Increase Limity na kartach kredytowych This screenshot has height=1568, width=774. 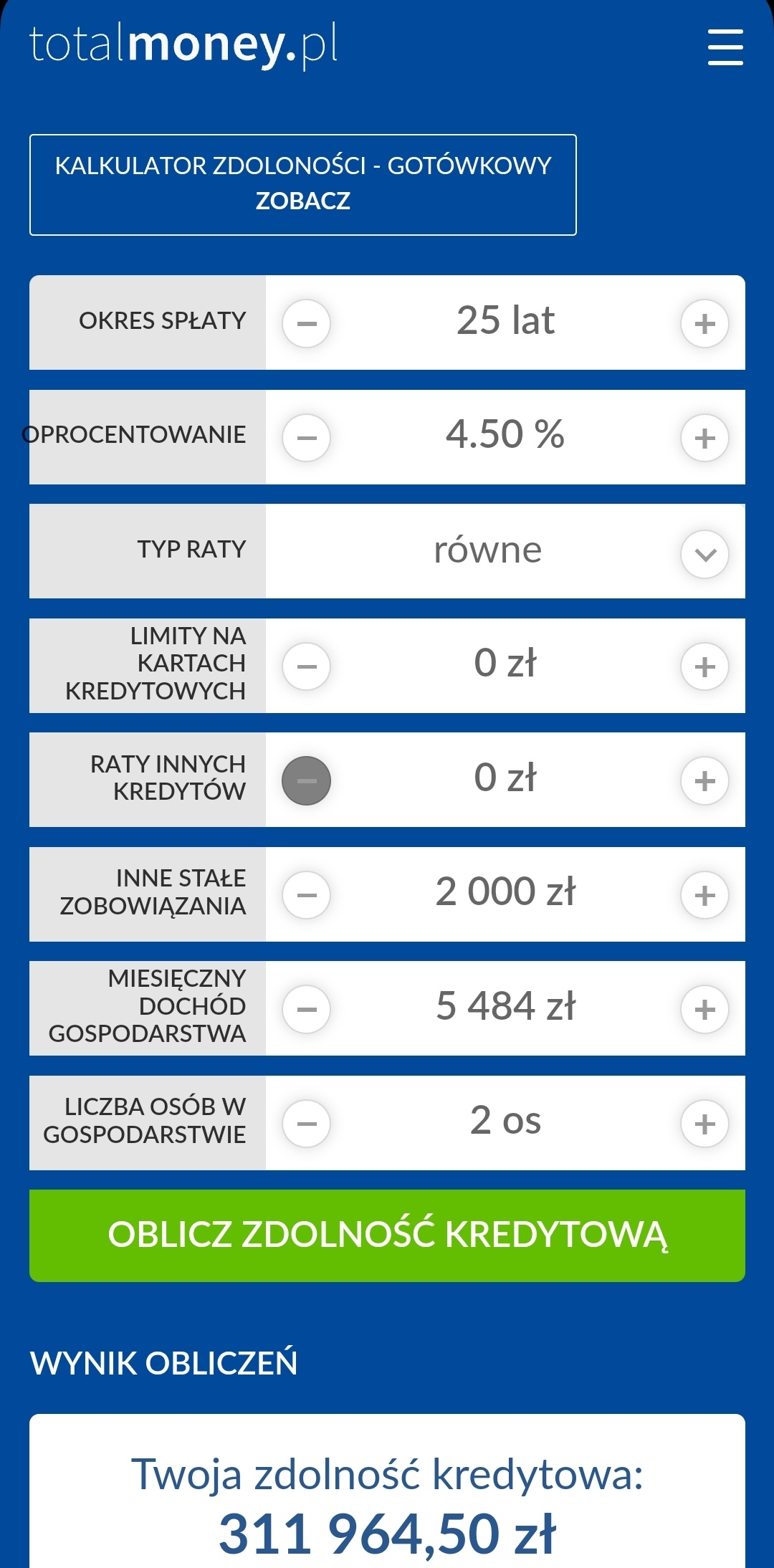click(x=704, y=666)
